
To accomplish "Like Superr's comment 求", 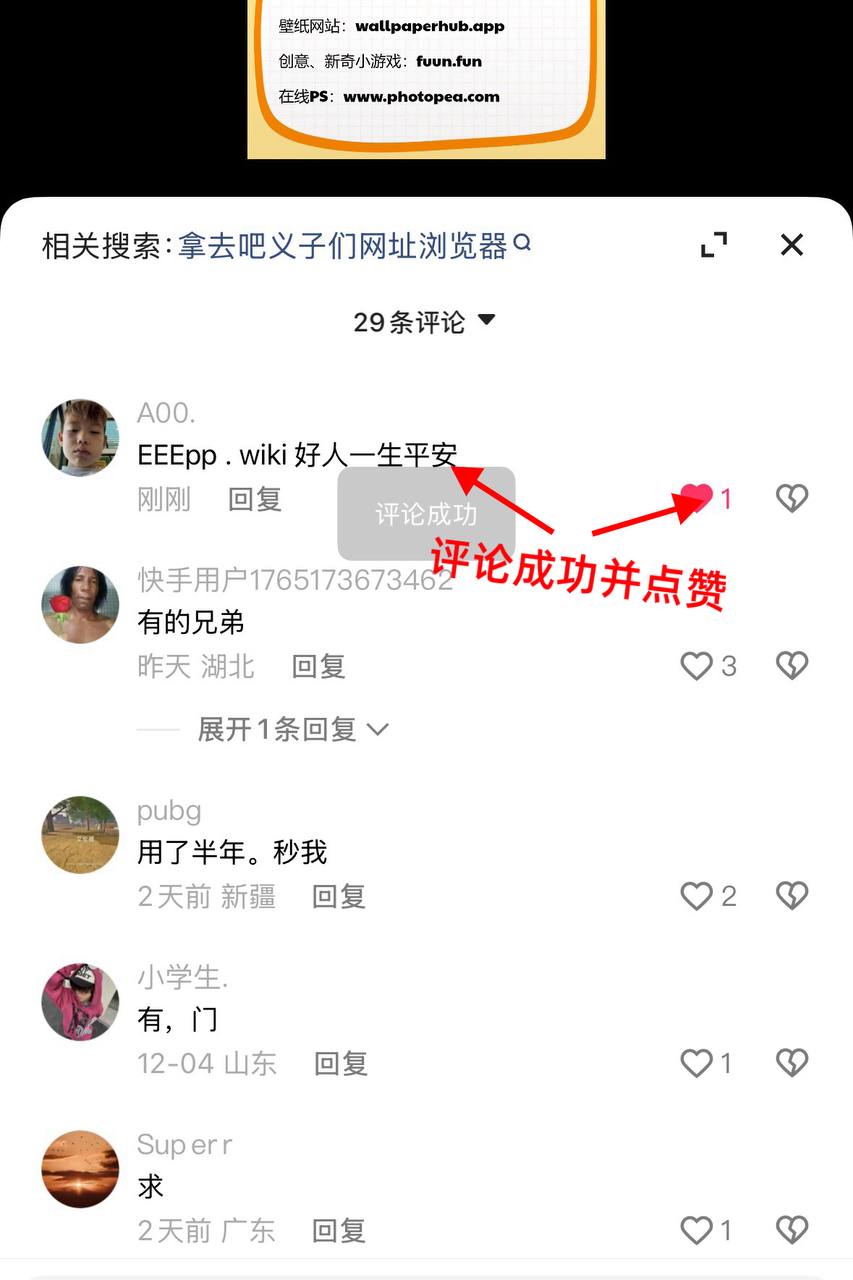I will tap(697, 1230).
